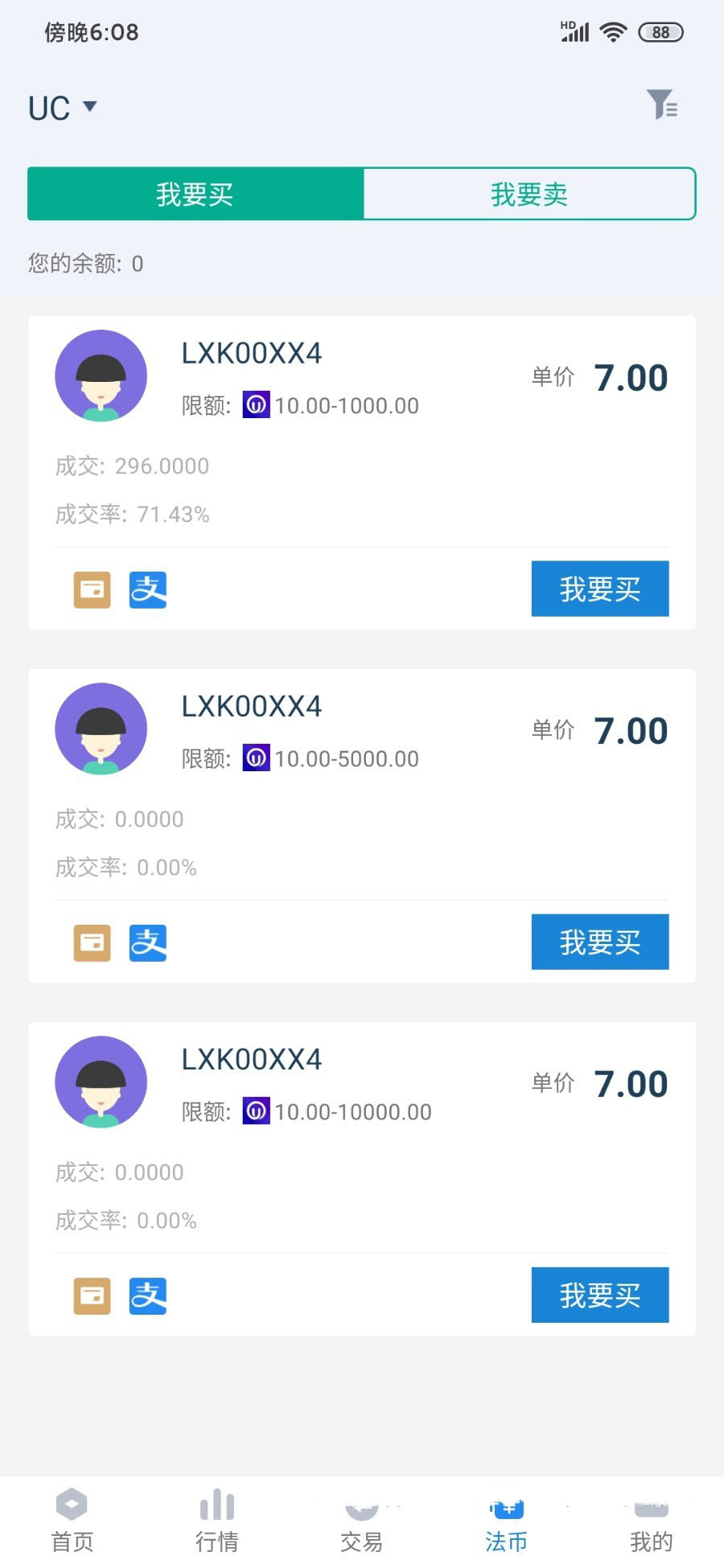Click the currency limit badge on second listing
This screenshot has height=1568, width=724.
pyautogui.click(x=255, y=757)
